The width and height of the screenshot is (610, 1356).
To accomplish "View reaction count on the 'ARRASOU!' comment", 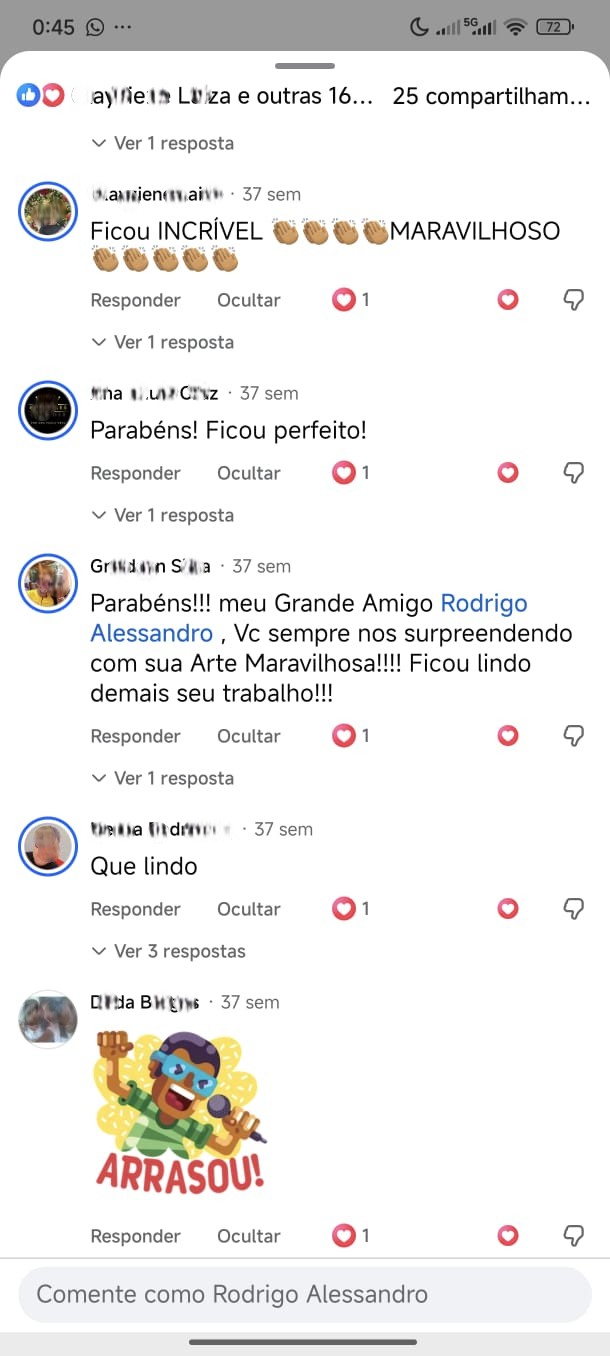I will (351, 1236).
